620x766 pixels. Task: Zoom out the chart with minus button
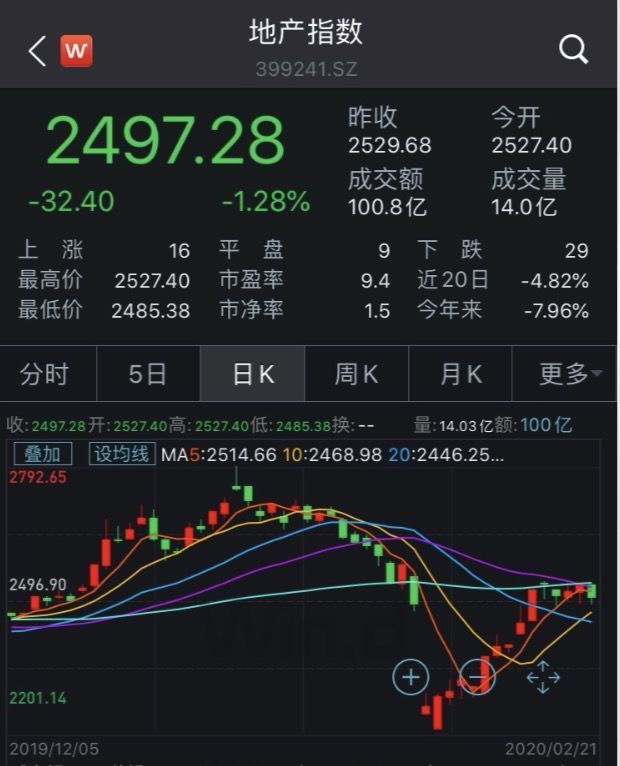click(477, 677)
